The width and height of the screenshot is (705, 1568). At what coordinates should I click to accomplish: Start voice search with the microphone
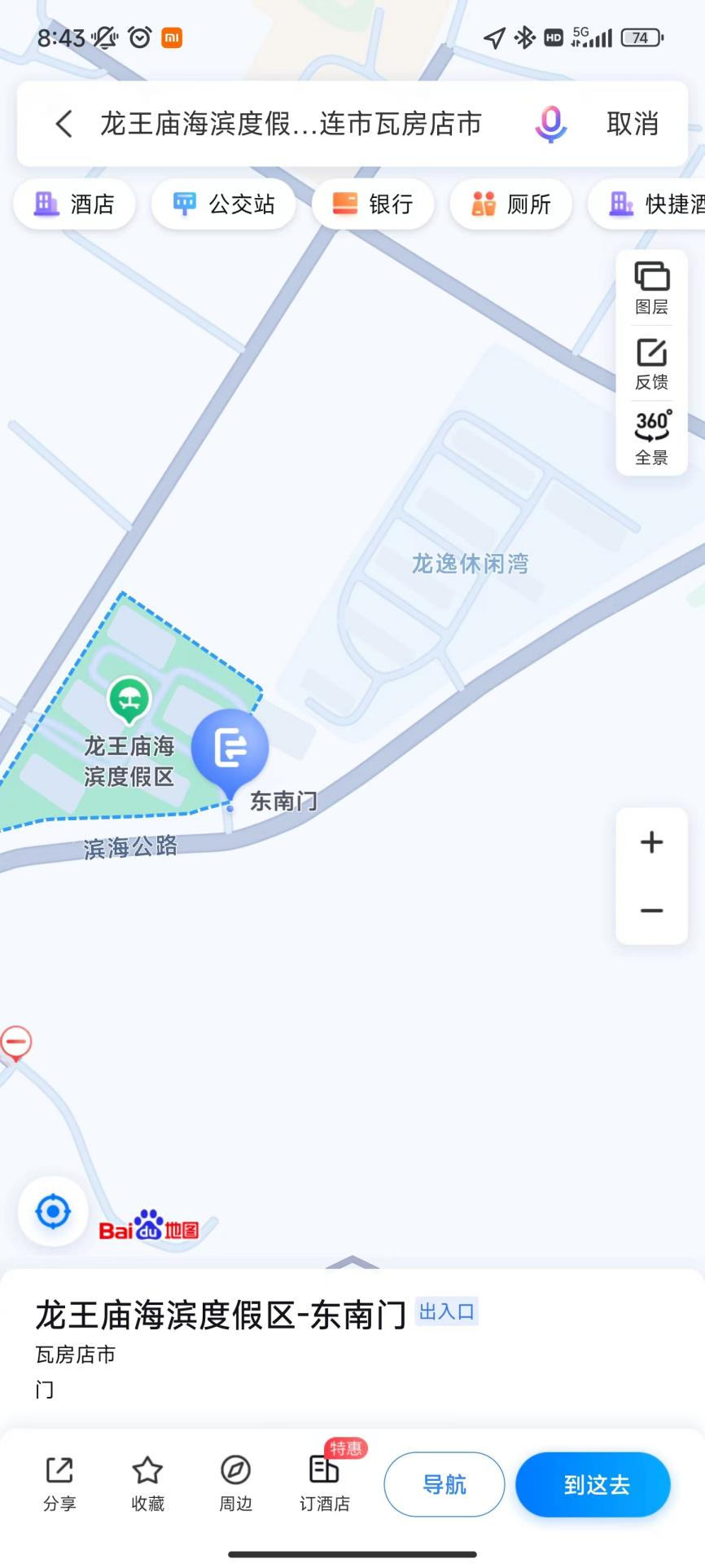(550, 124)
